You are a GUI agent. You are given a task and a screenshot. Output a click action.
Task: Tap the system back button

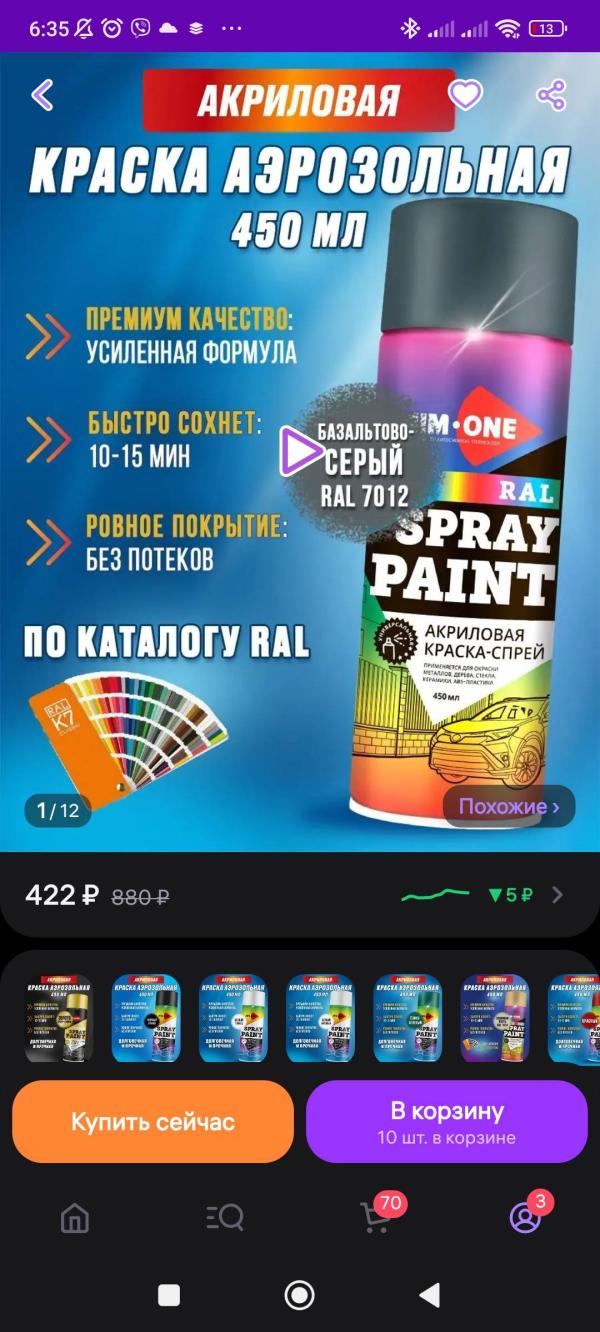coord(430,1296)
